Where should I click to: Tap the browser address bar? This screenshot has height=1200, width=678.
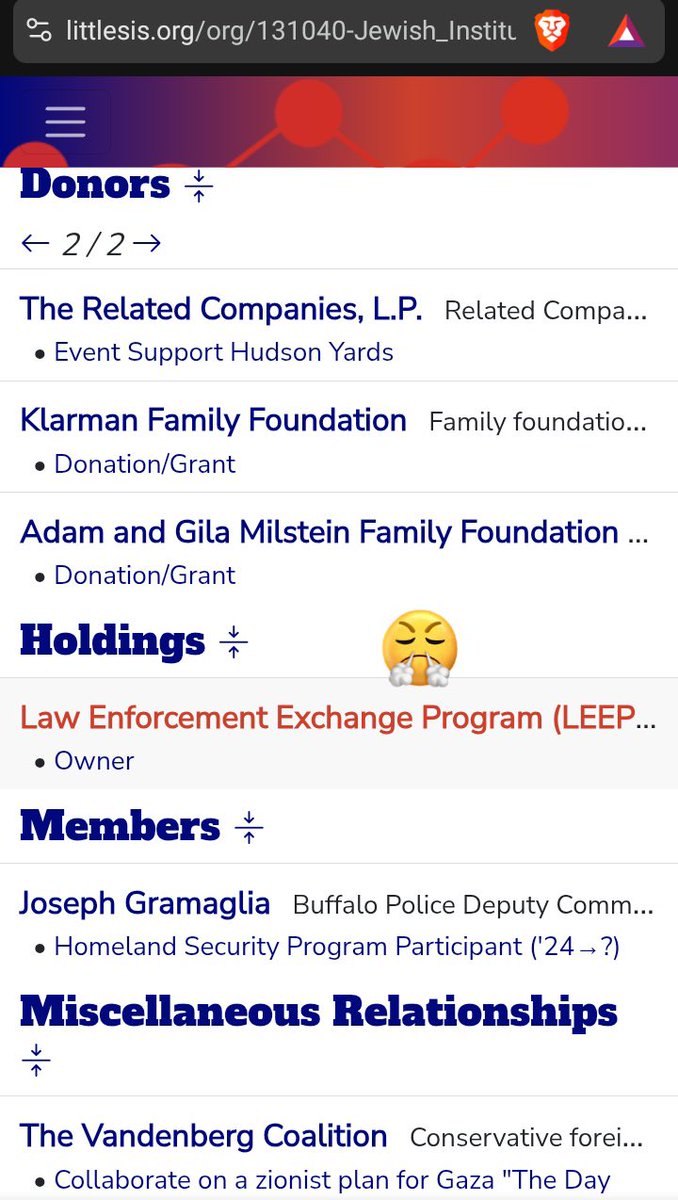pyautogui.click(x=290, y=30)
